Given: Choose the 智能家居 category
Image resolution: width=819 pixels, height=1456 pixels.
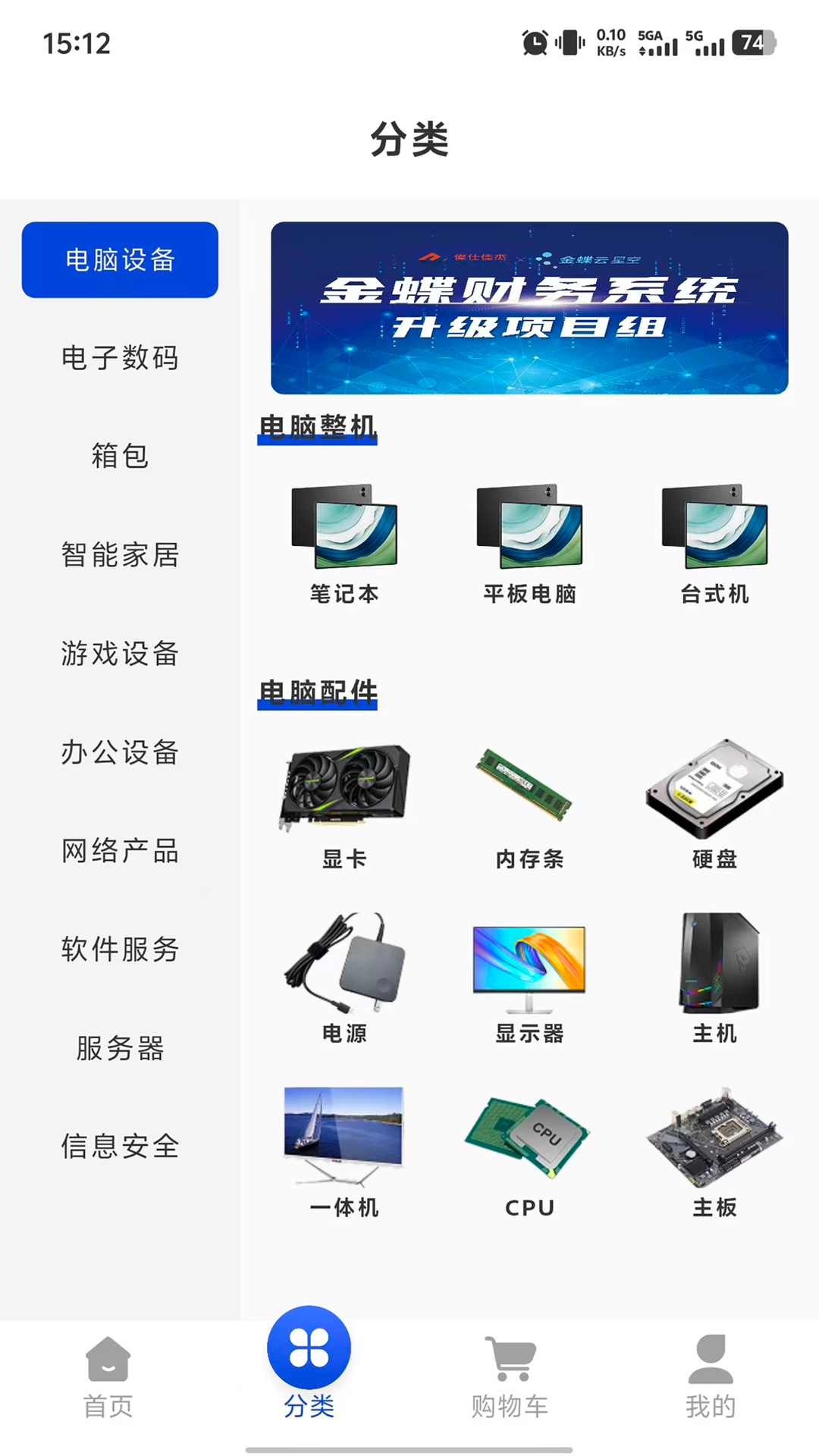Looking at the screenshot, I should click(x=120, y=555).
